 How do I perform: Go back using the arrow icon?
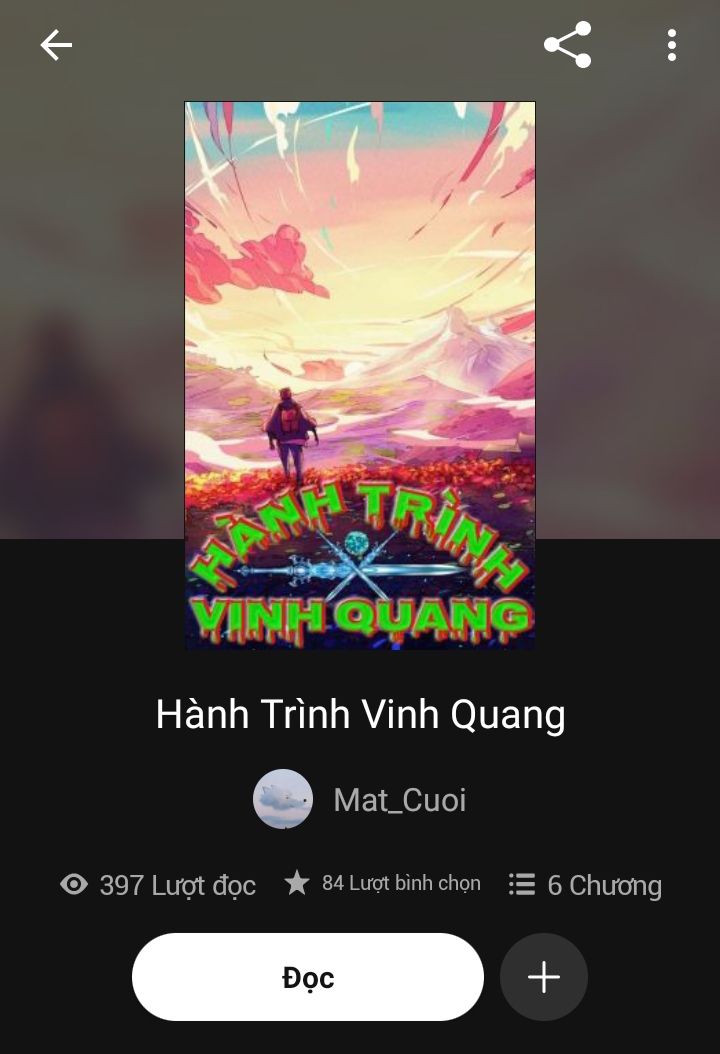click(56, 45)
